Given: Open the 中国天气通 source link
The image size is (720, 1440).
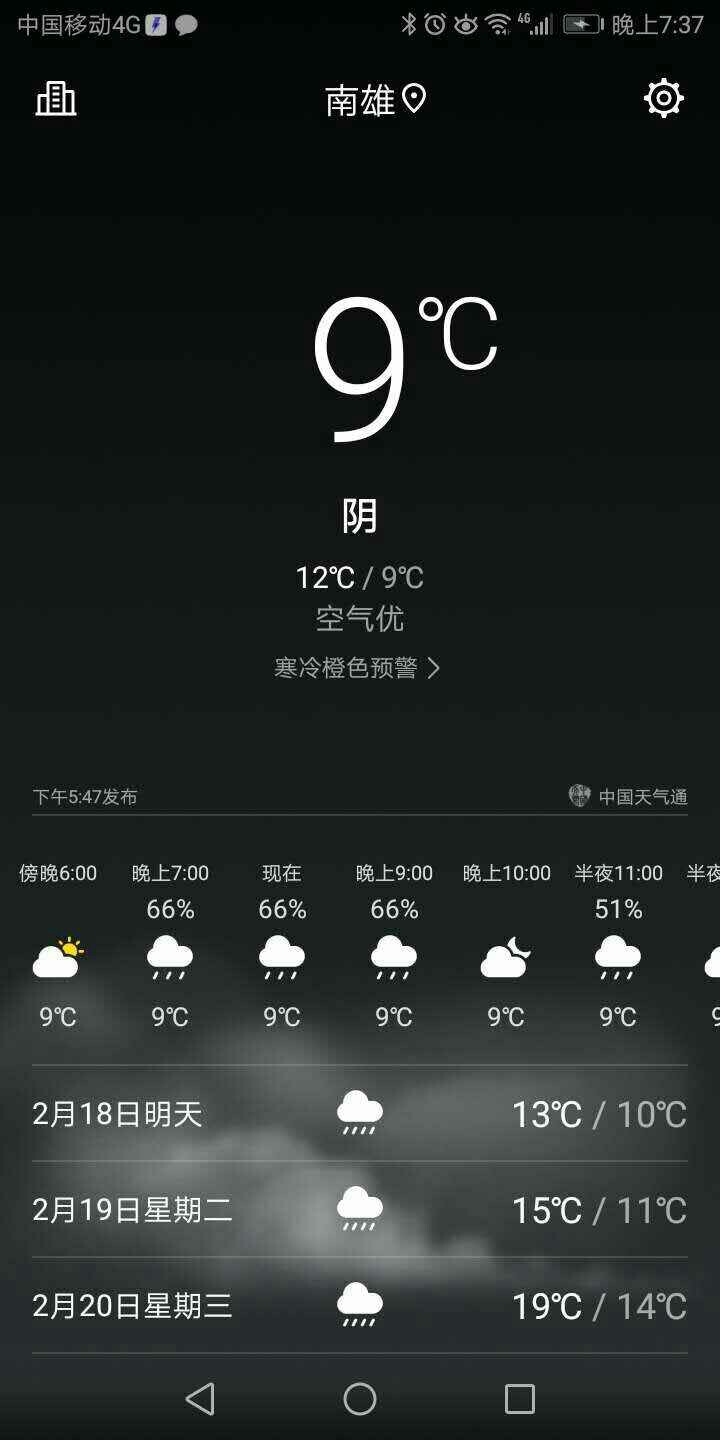Looking at the screenshot, I should pyautogui.click(x=629, y=797).
